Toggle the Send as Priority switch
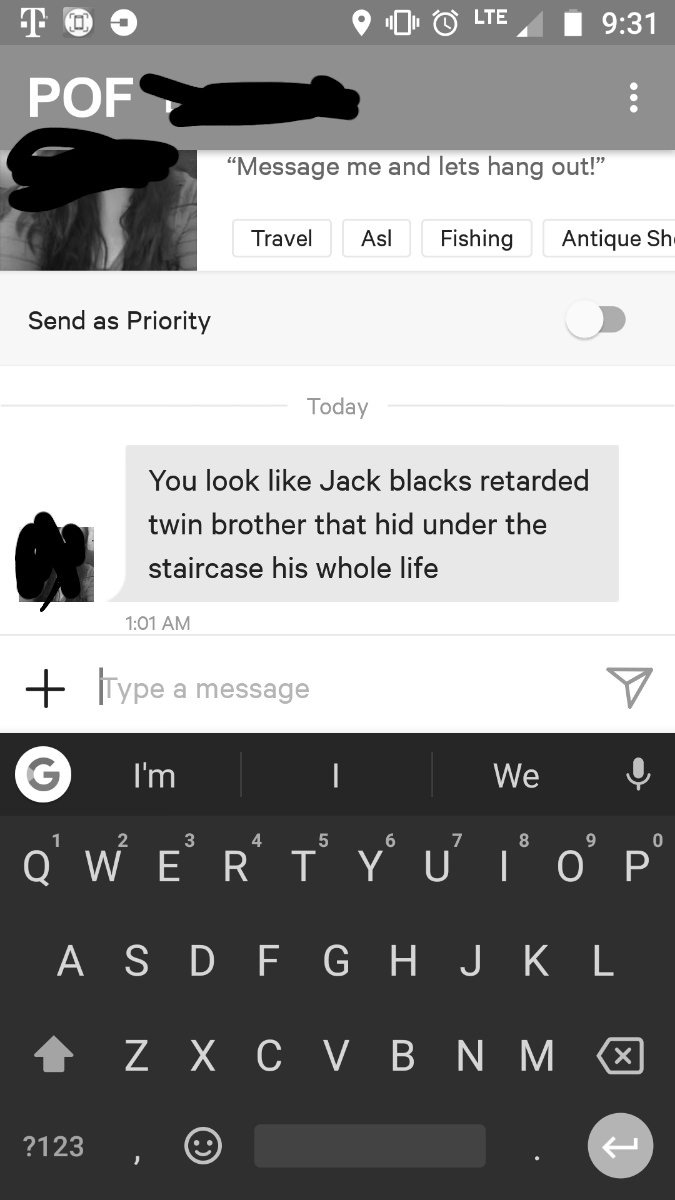 tap(596, 320)
